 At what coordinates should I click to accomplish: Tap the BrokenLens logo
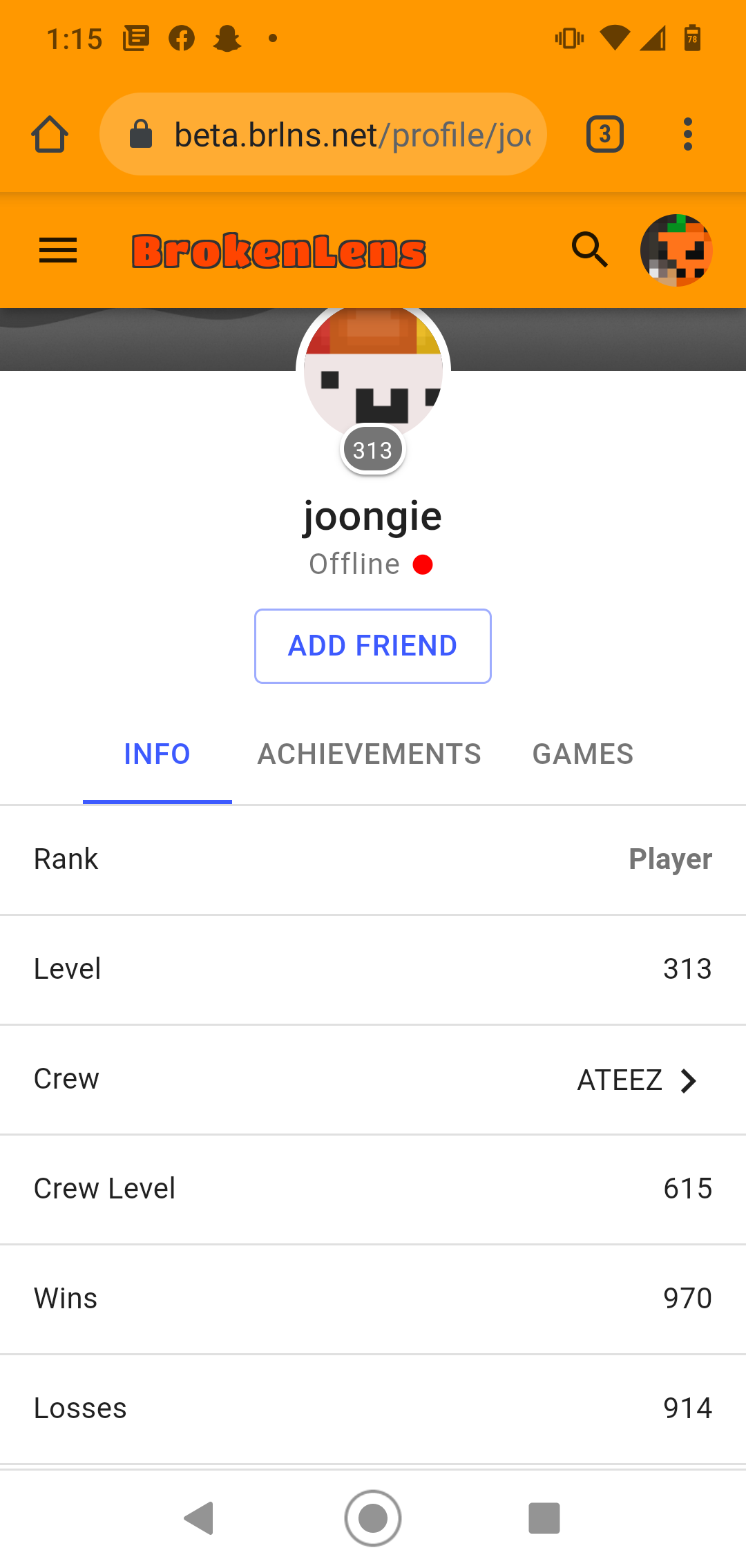tap(279, 251)
